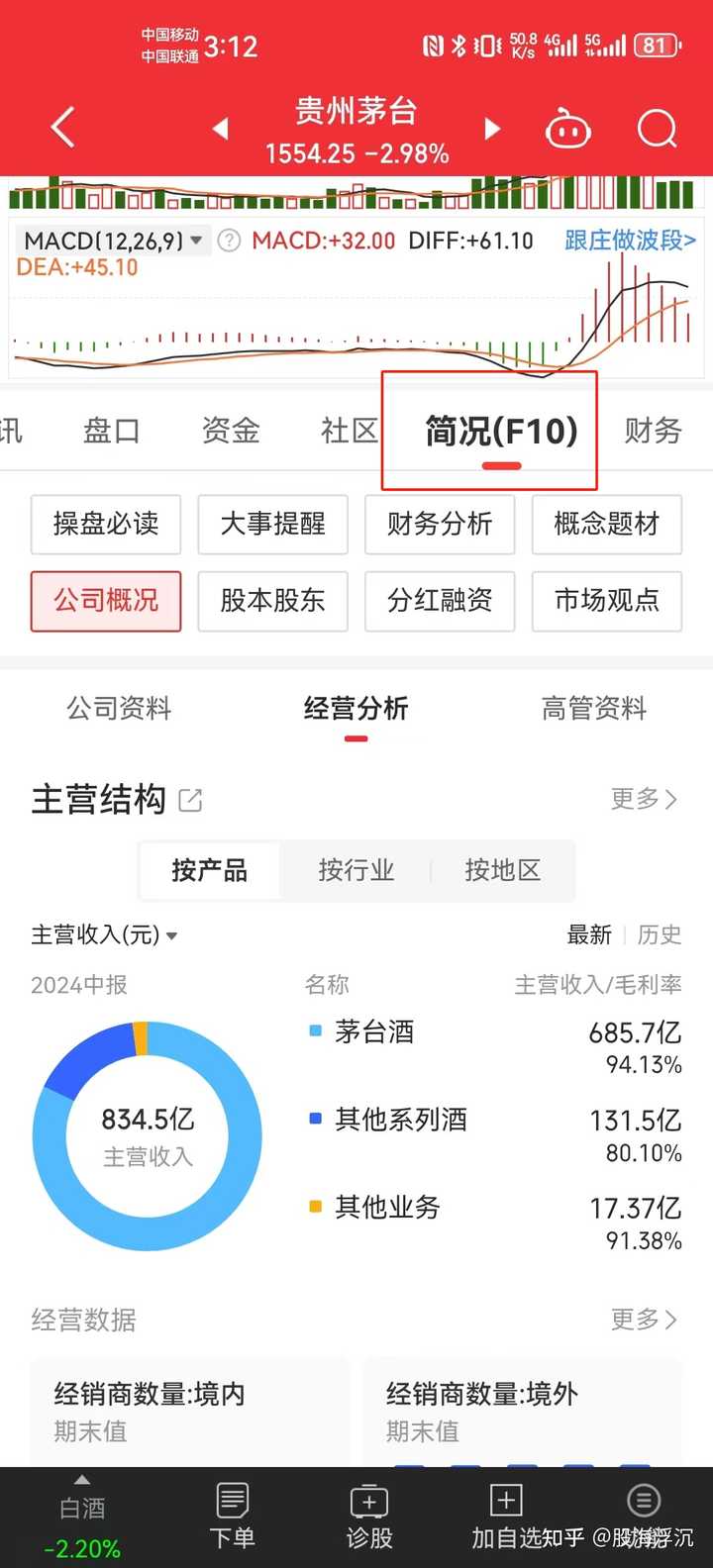Screen dimensions: 713x1568
Task: Expand 经营数据 with 更多 arrow
Action: [x=645, y=1321]
